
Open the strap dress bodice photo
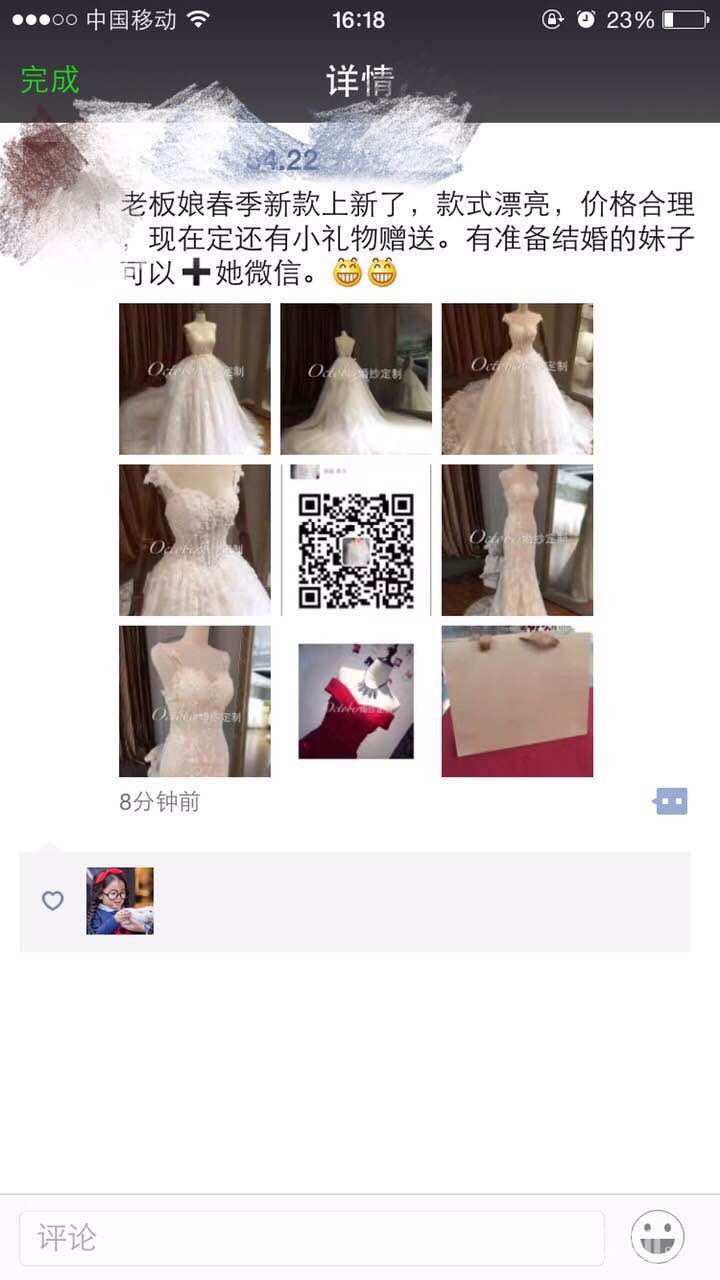[194, 702]
